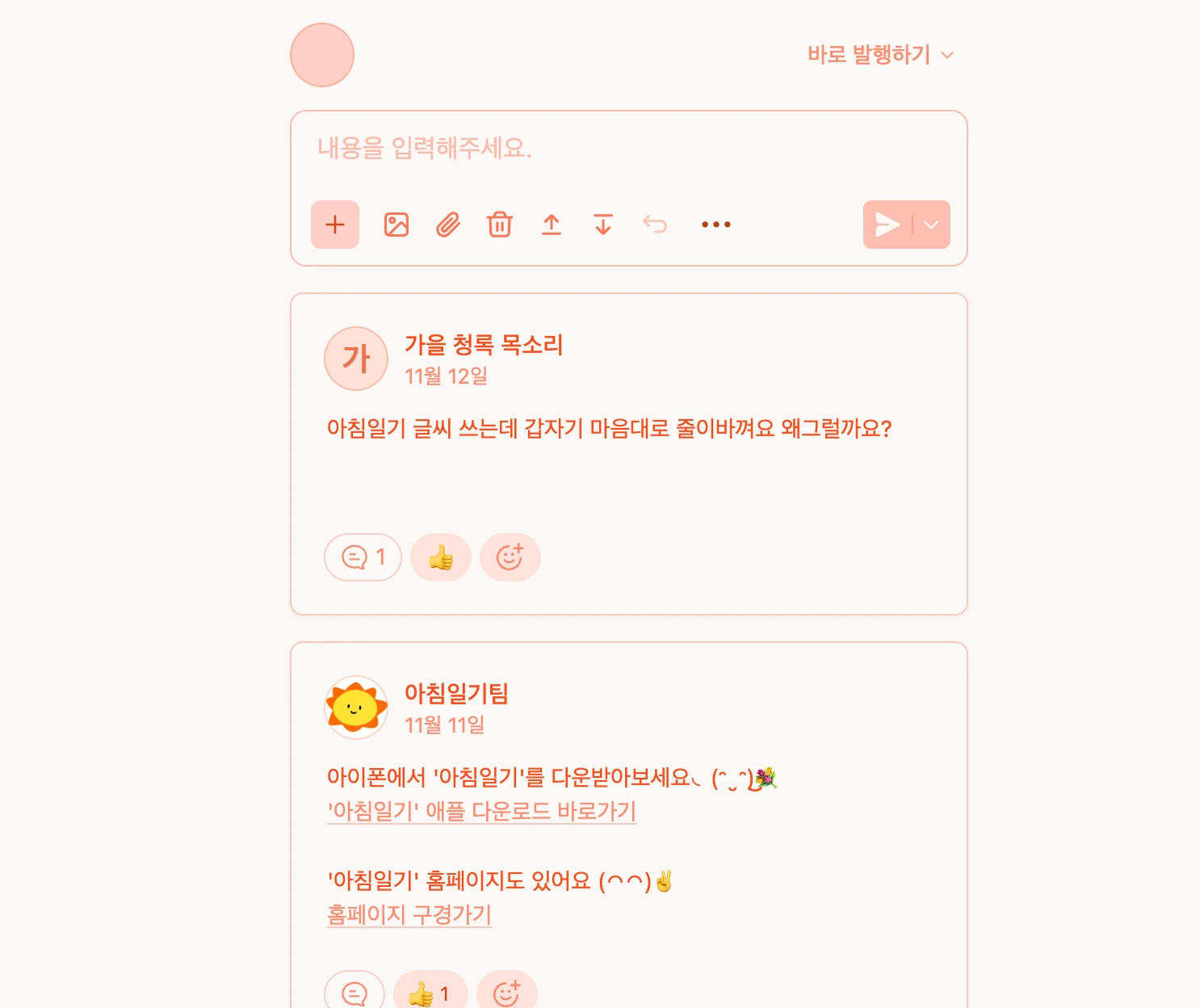Tap the plus button in the editor toolbar
Viewport: 1200px width, 1008px height.
(335, 225)
